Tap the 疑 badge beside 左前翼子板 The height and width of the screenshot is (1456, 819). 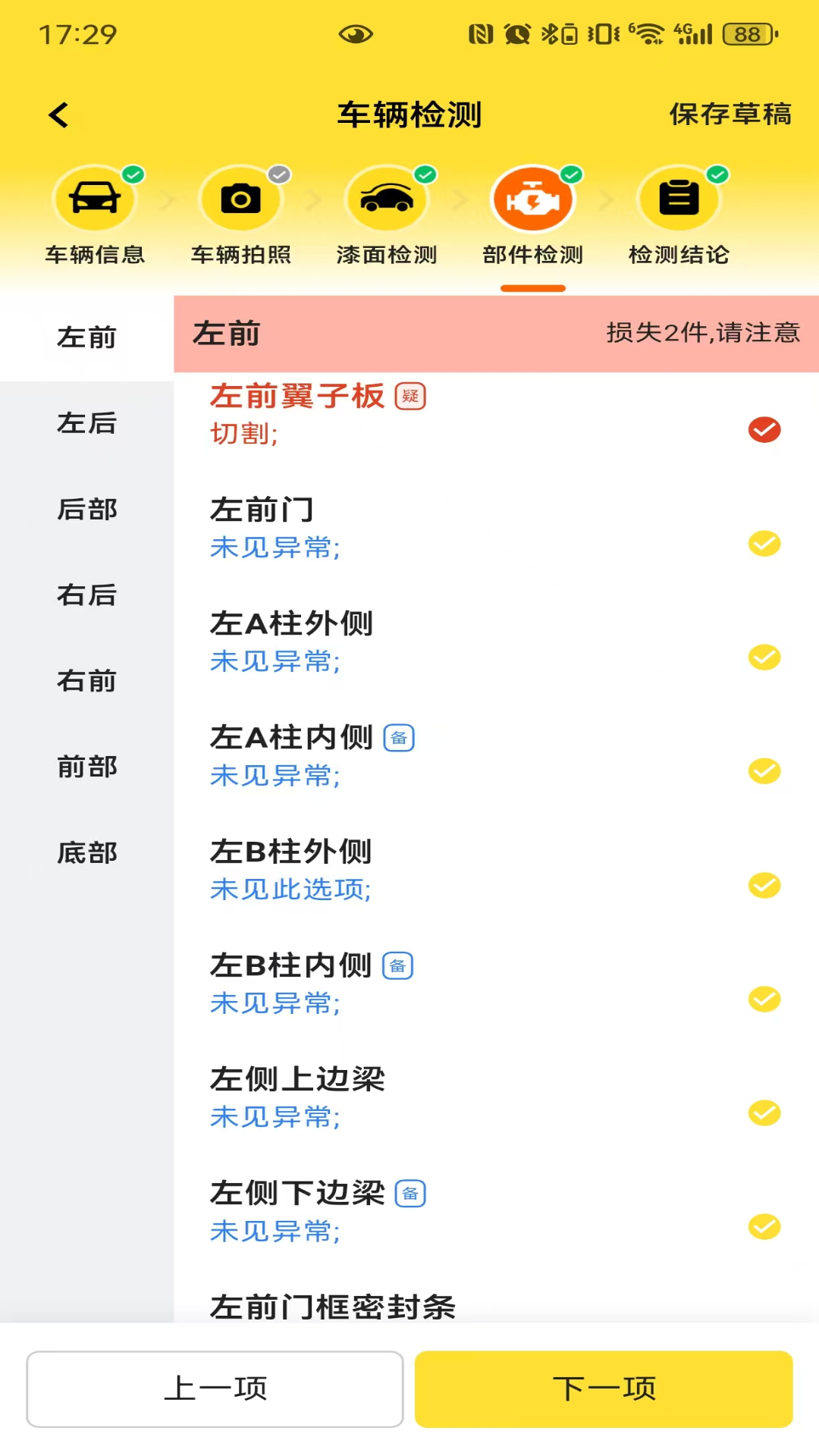410,396
